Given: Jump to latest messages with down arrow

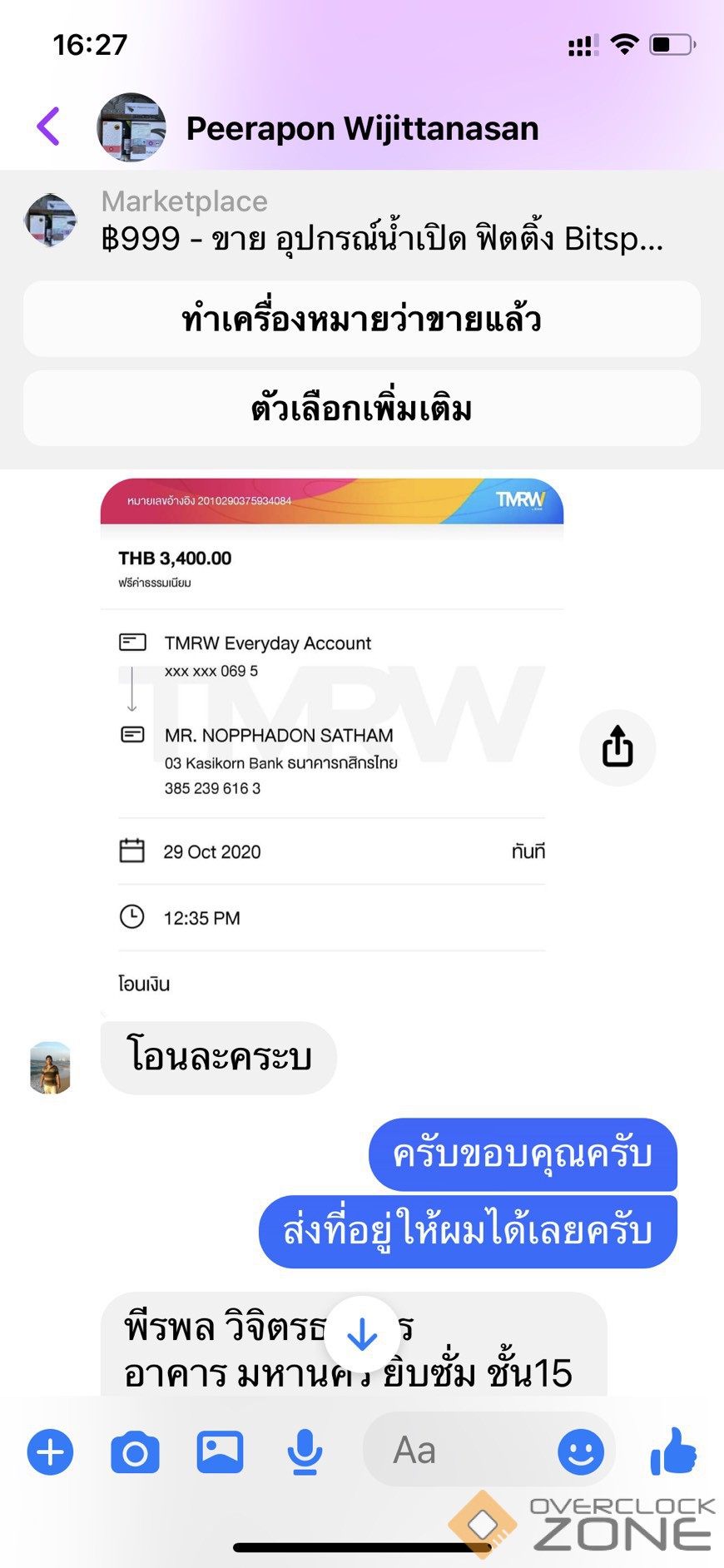Looking at the screenshot, I should coord(362,1335).
